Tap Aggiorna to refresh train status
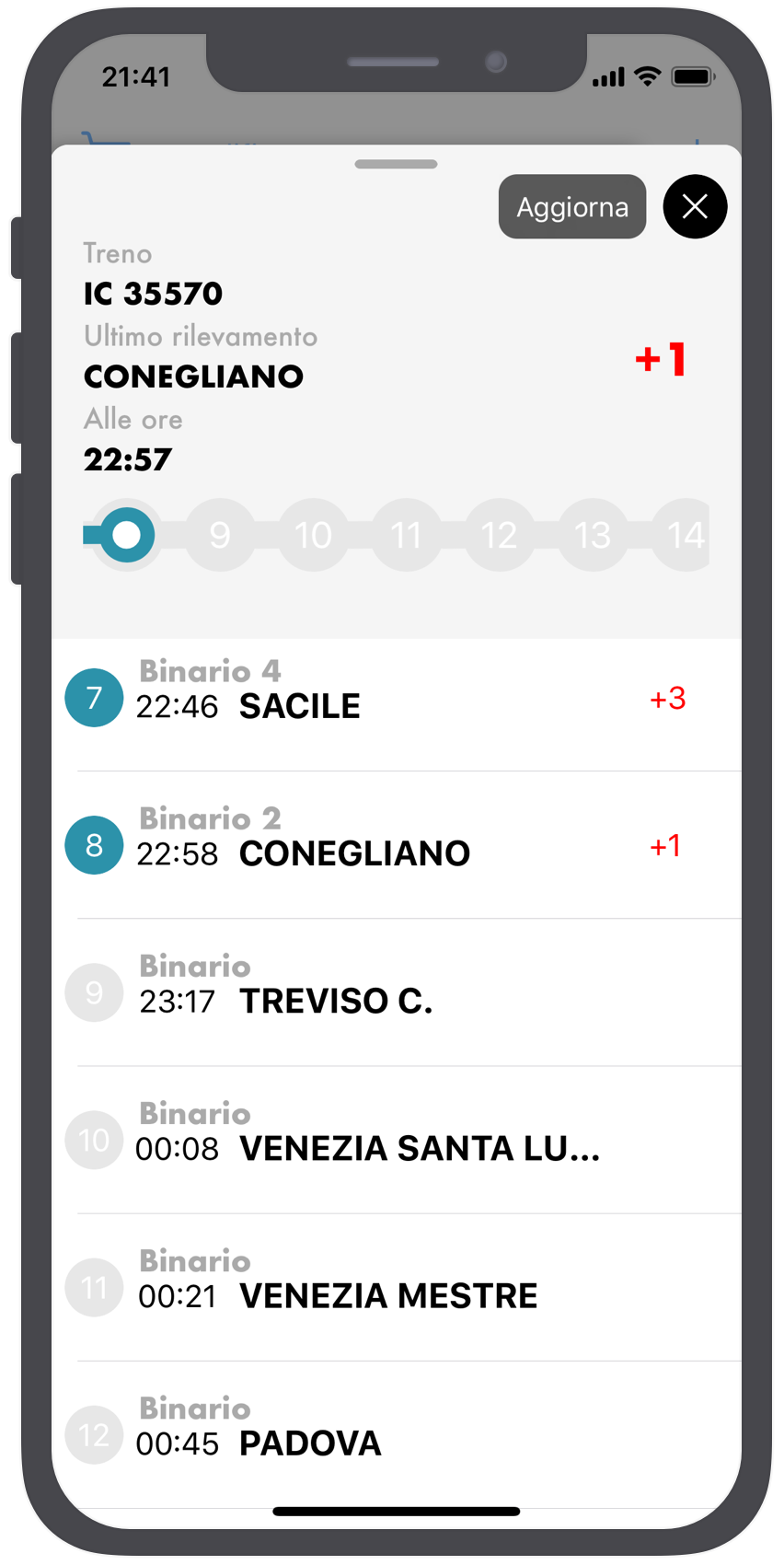 (x=572, y=206)
